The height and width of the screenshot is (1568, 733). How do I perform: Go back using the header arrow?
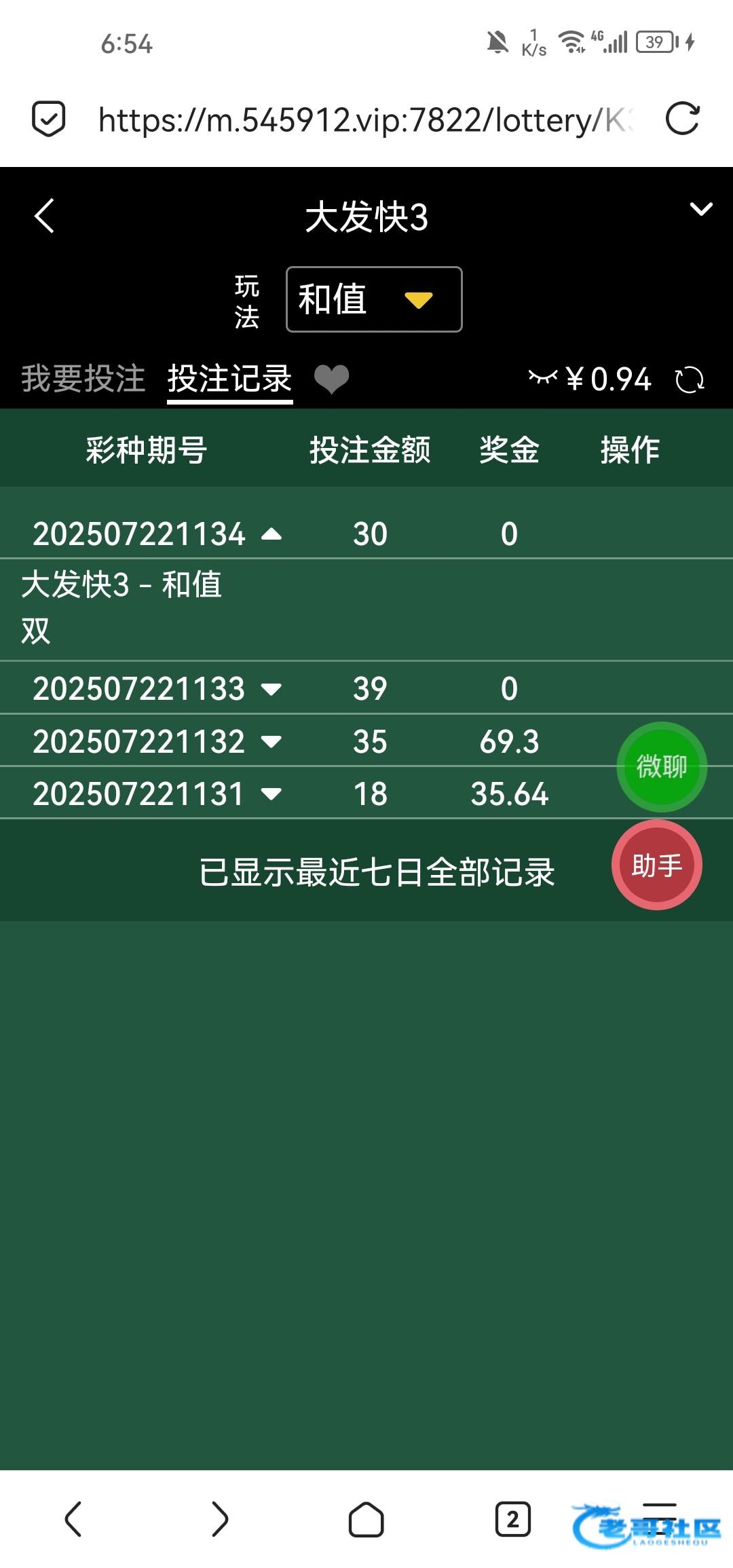point(45,217)
